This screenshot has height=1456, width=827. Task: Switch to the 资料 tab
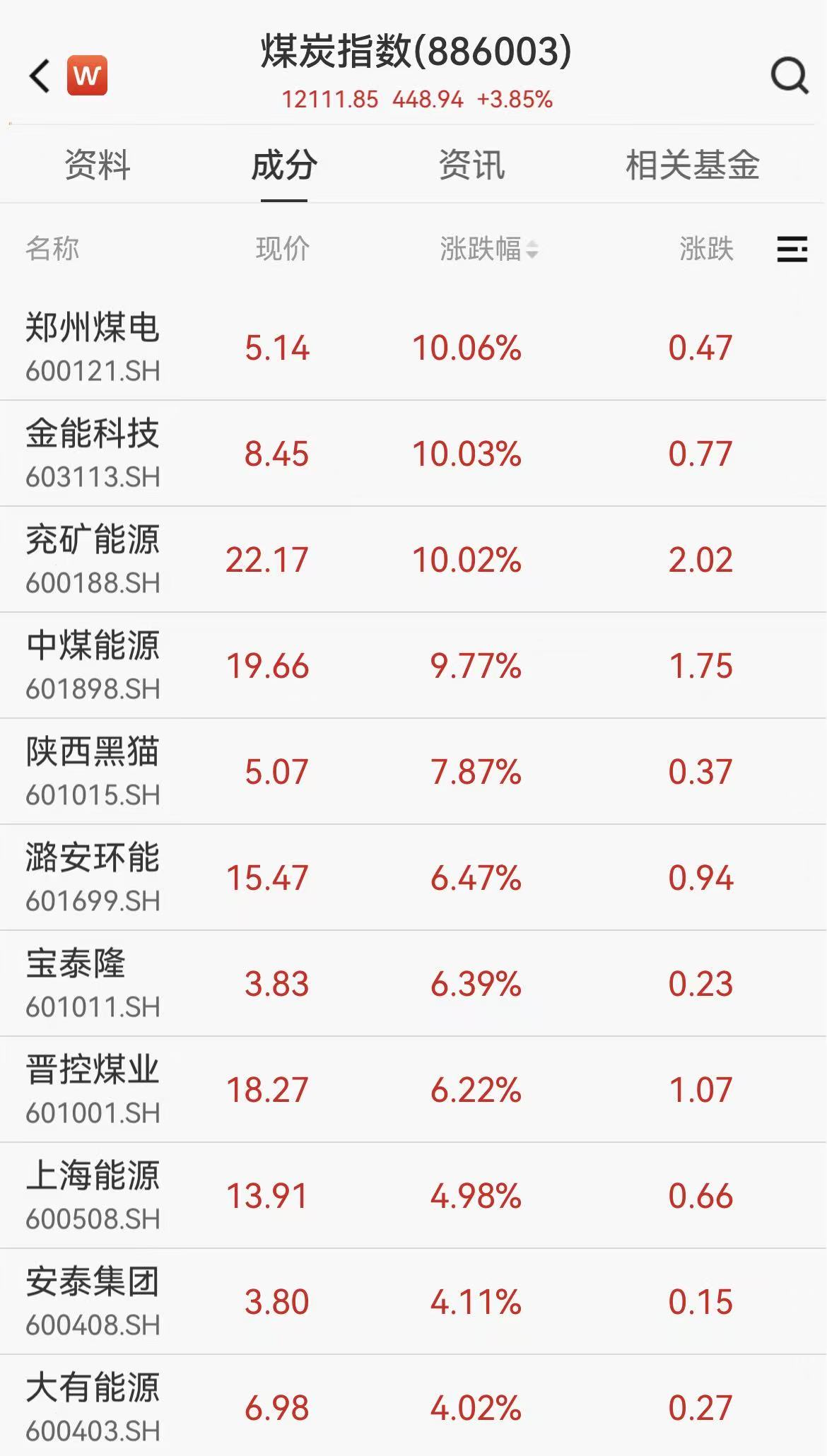(98, 166)
